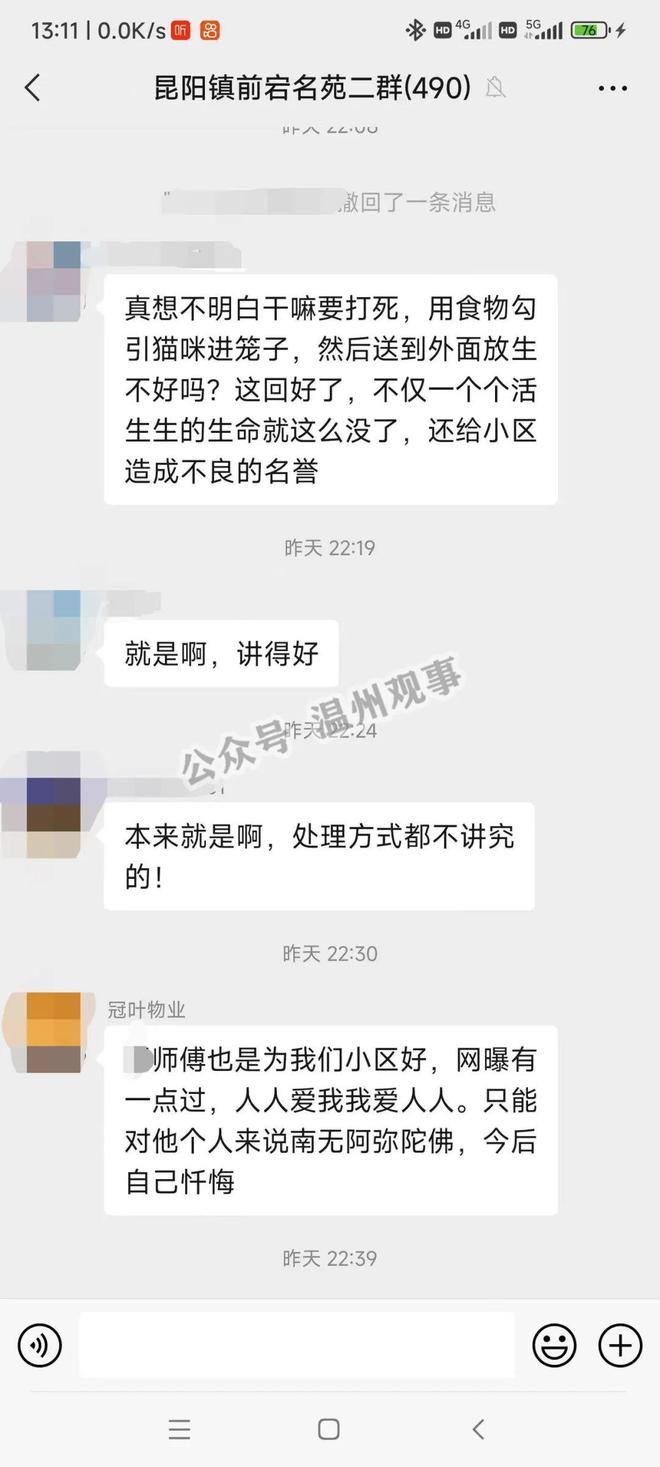The width and height of the screenshot is (660, 1467).
Task: Open the system recent apps view
Action: [x=180, y=1429]
